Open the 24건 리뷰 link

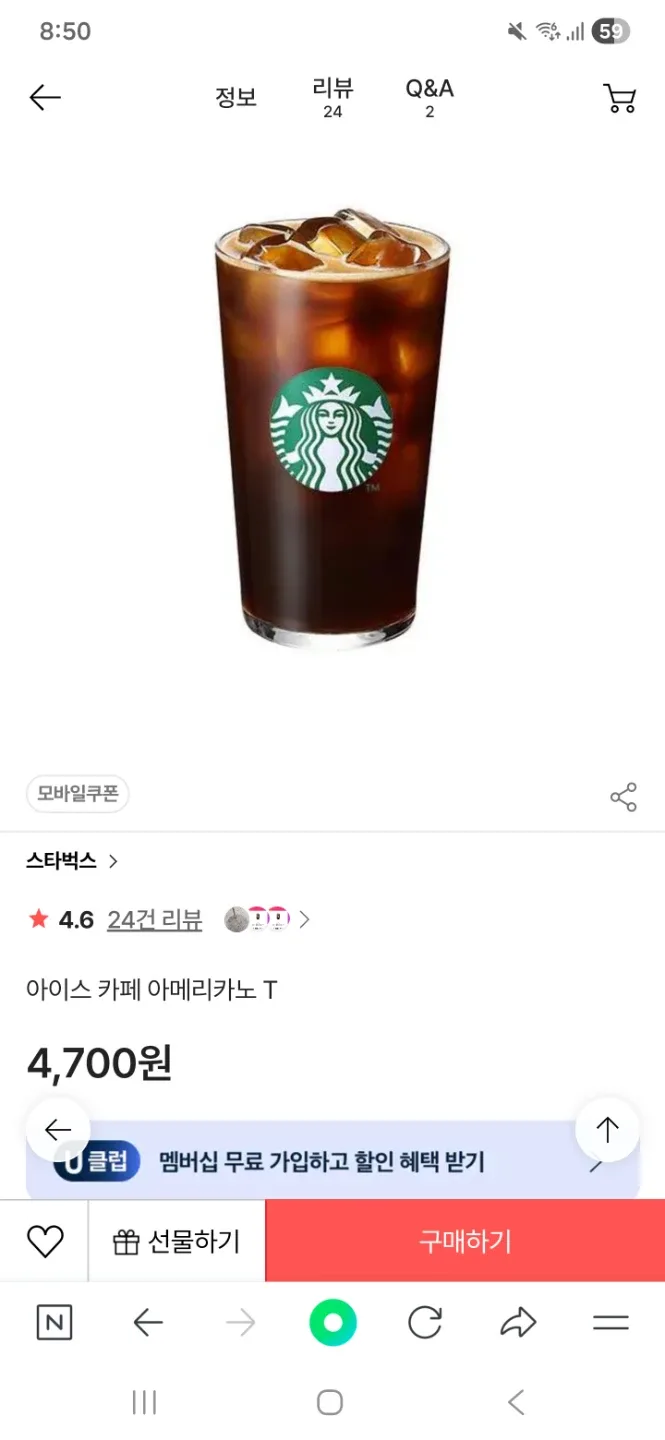click(x=154, y=920)
